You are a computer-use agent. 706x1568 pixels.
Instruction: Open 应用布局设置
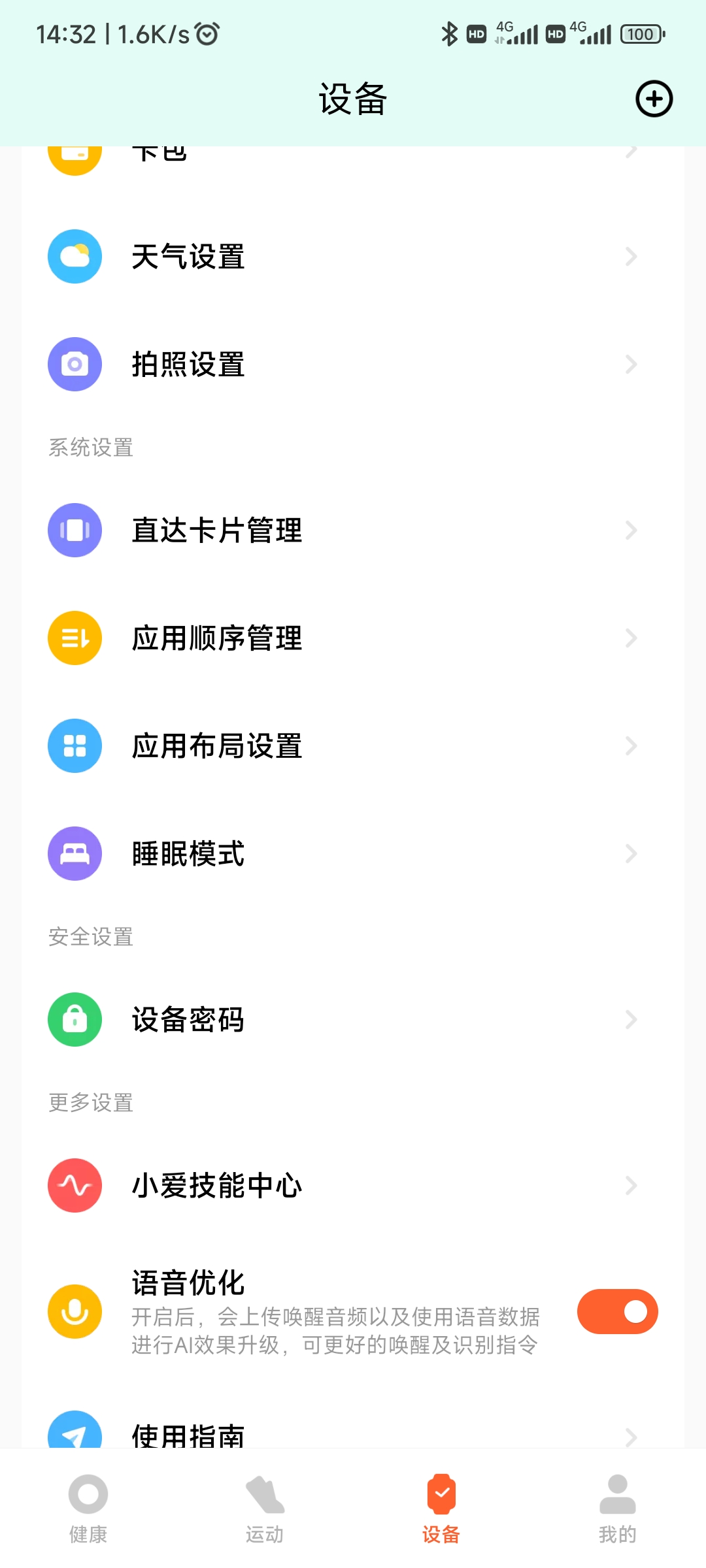[353, 746]
